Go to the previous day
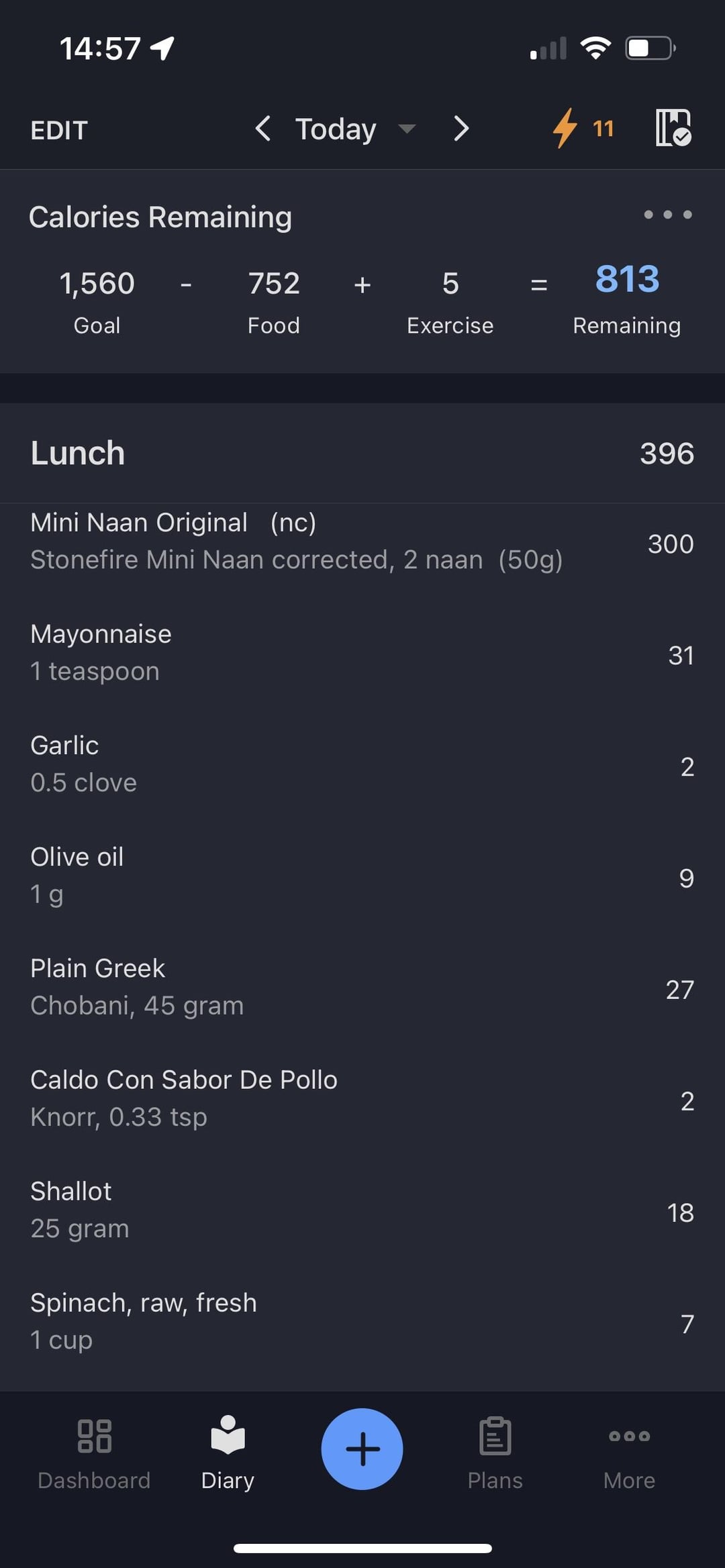 pyautogui.click(x=263, y=128)
